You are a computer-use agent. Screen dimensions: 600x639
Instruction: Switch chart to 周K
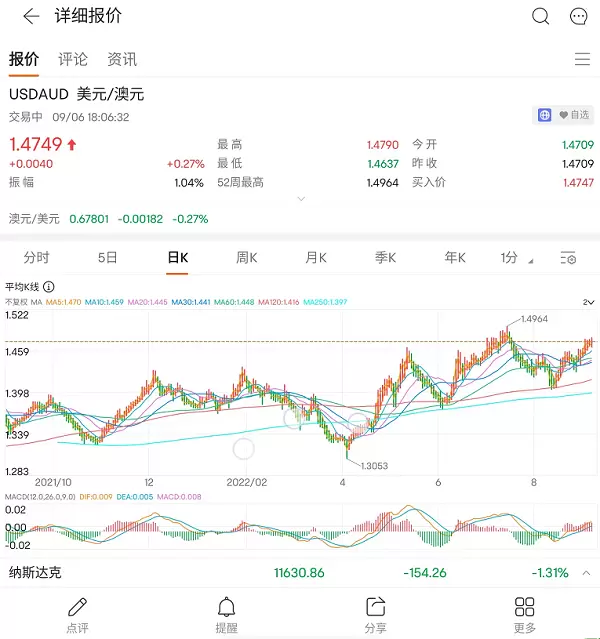(247, 257)
